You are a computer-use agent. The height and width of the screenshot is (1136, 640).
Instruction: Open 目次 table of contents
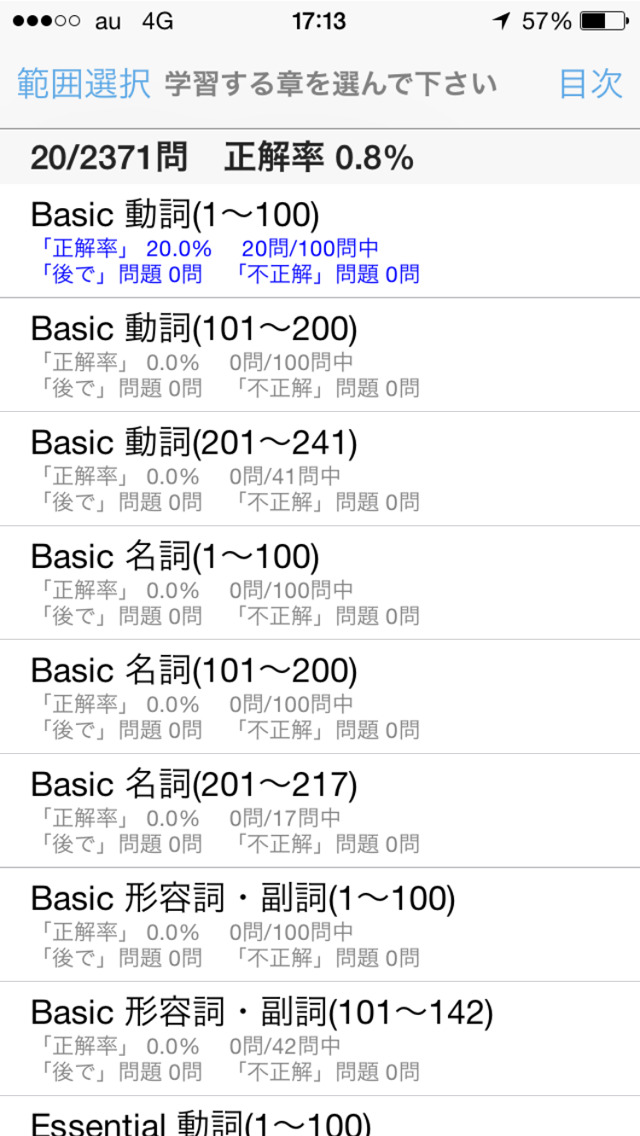[591, 84]
